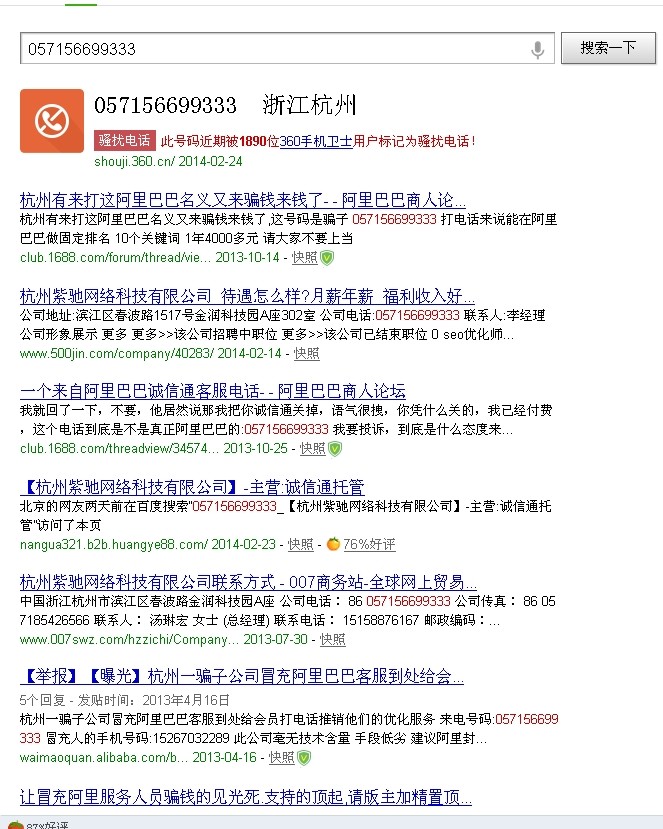This screenshot has height=829, width=663.
Task: Tap the search box containing 057156699333
Action: click(270, 48)
